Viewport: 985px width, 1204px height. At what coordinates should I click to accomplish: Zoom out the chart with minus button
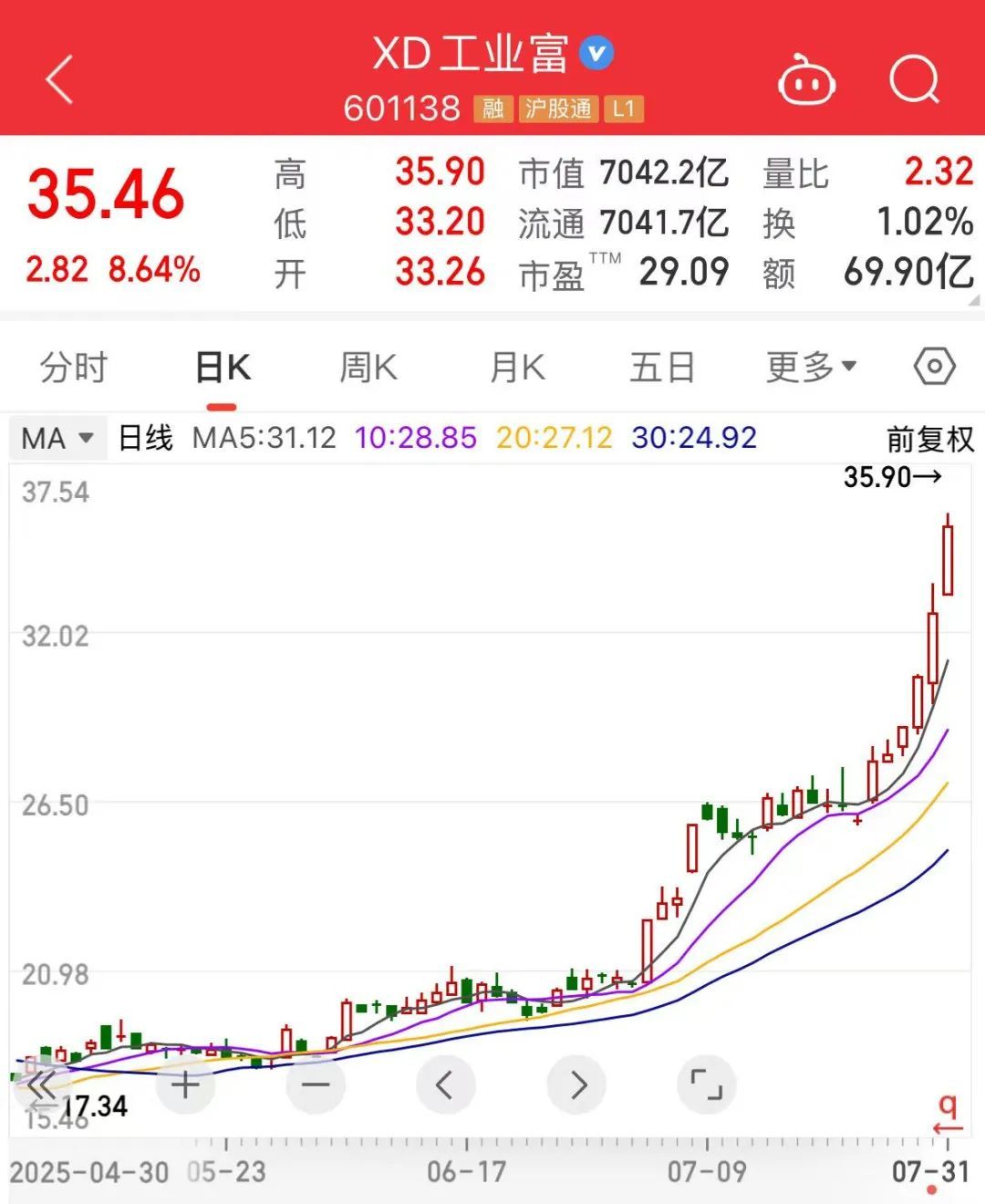tap(316, 1085)
